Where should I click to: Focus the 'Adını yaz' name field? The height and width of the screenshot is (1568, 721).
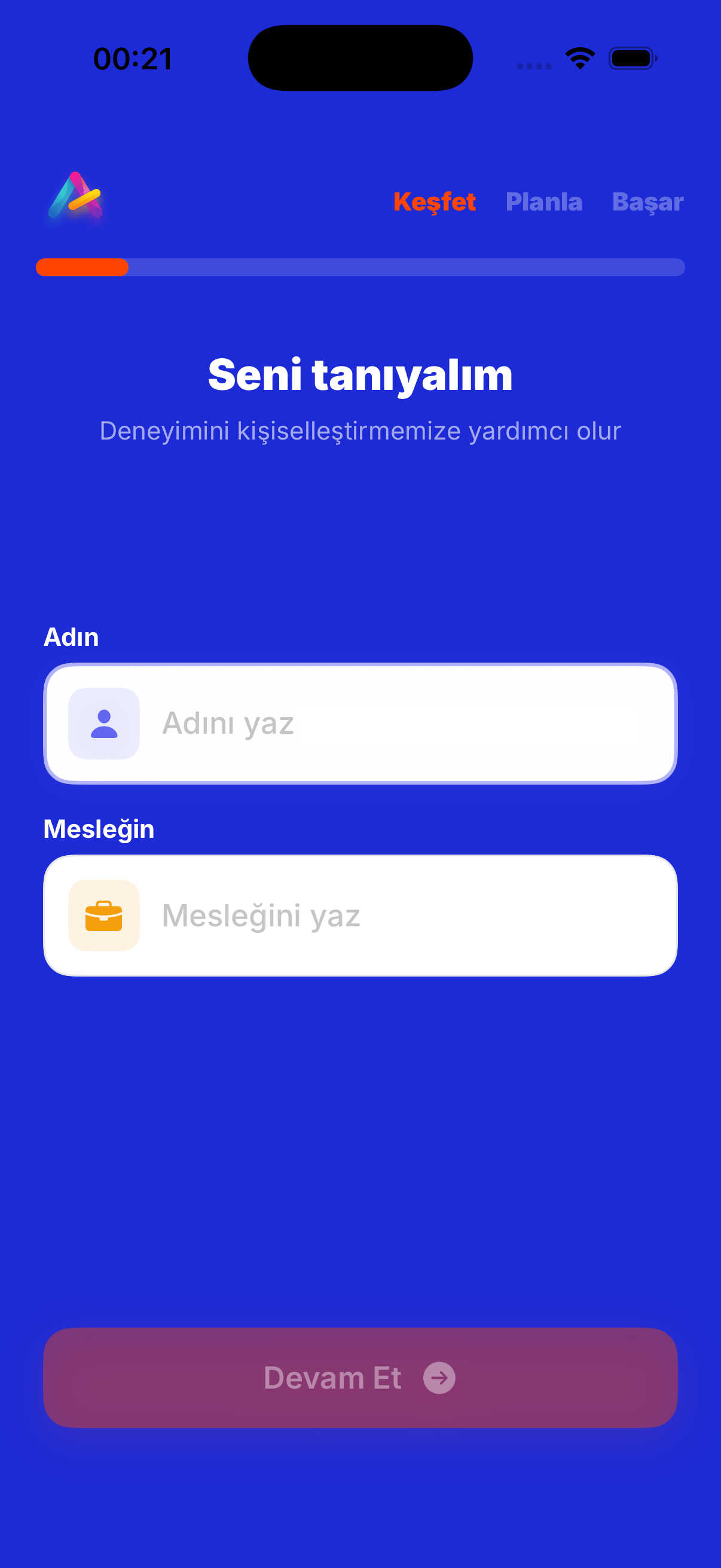point(389,724)
